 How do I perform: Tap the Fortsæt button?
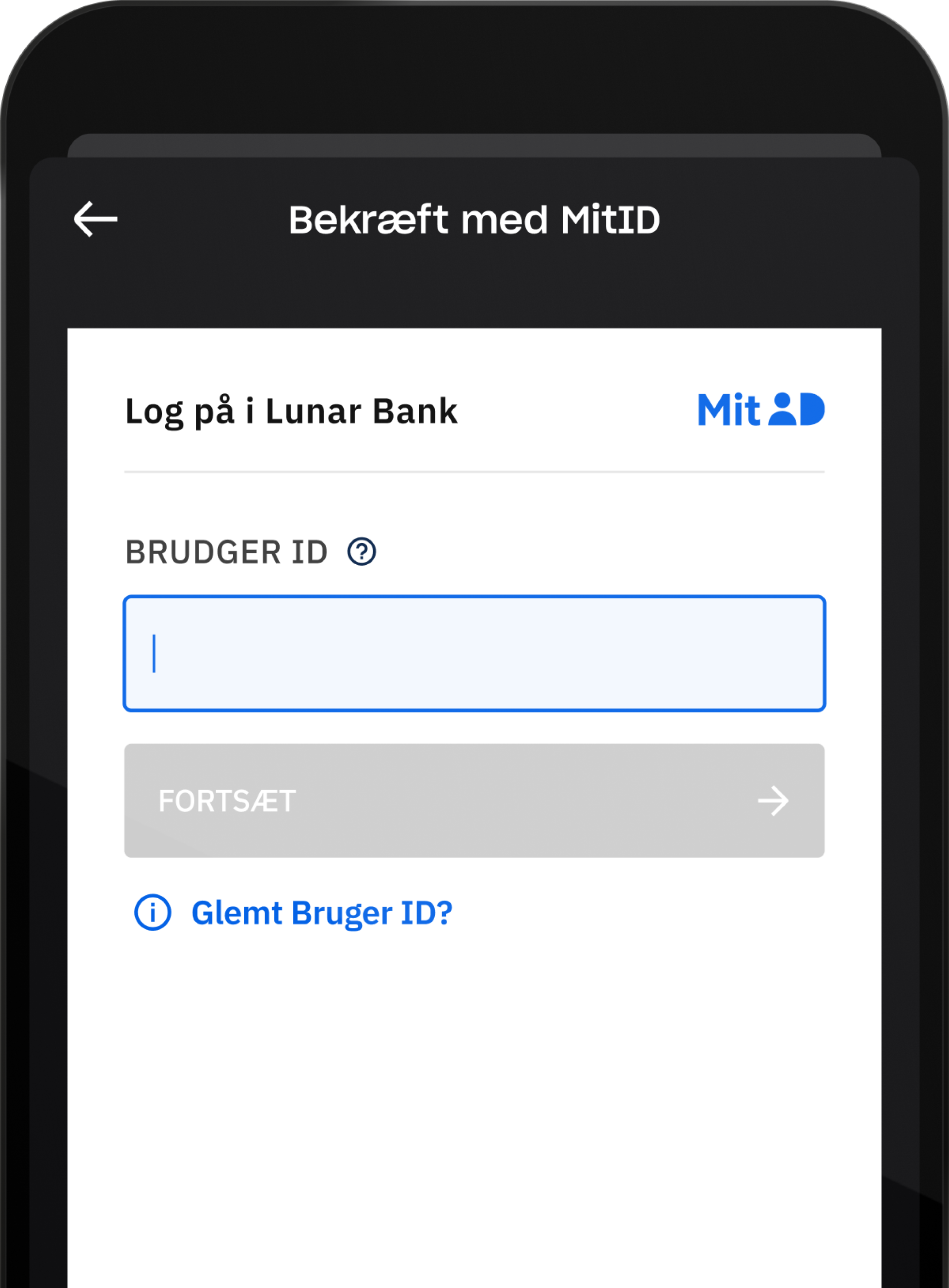[x=474, y=801]
